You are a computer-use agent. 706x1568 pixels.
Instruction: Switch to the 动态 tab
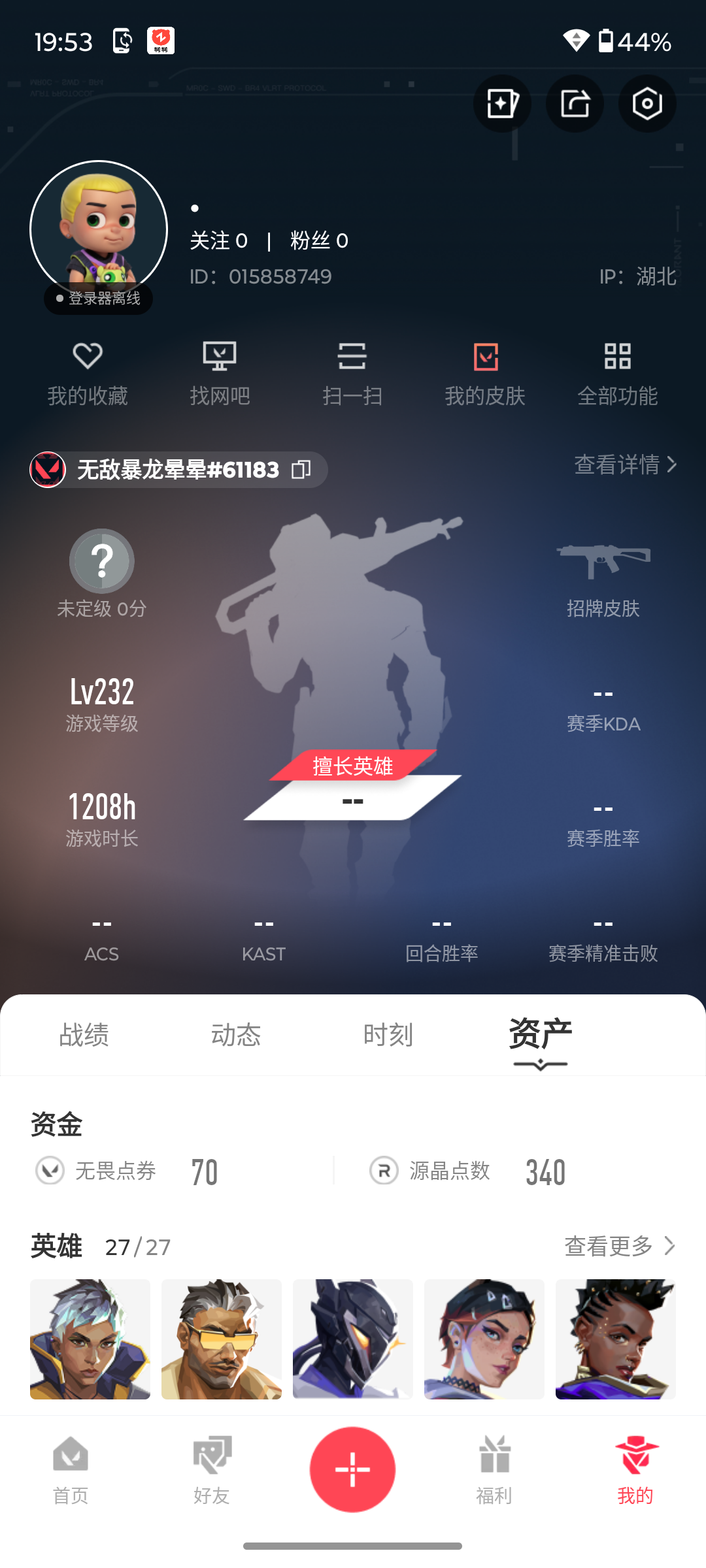click(236, 1035)
